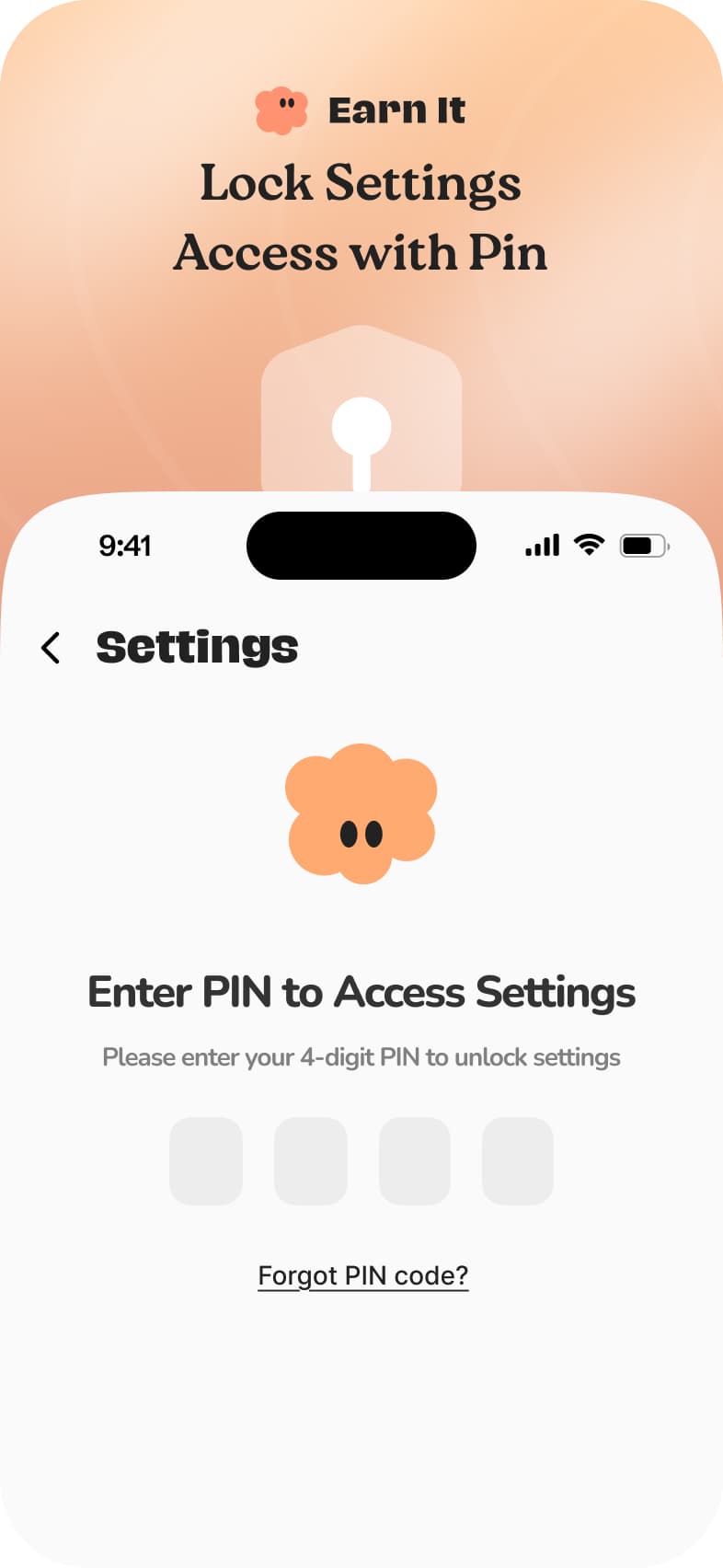Tap the Enter PIN to Access Settings heading

[x=361, y=992]
